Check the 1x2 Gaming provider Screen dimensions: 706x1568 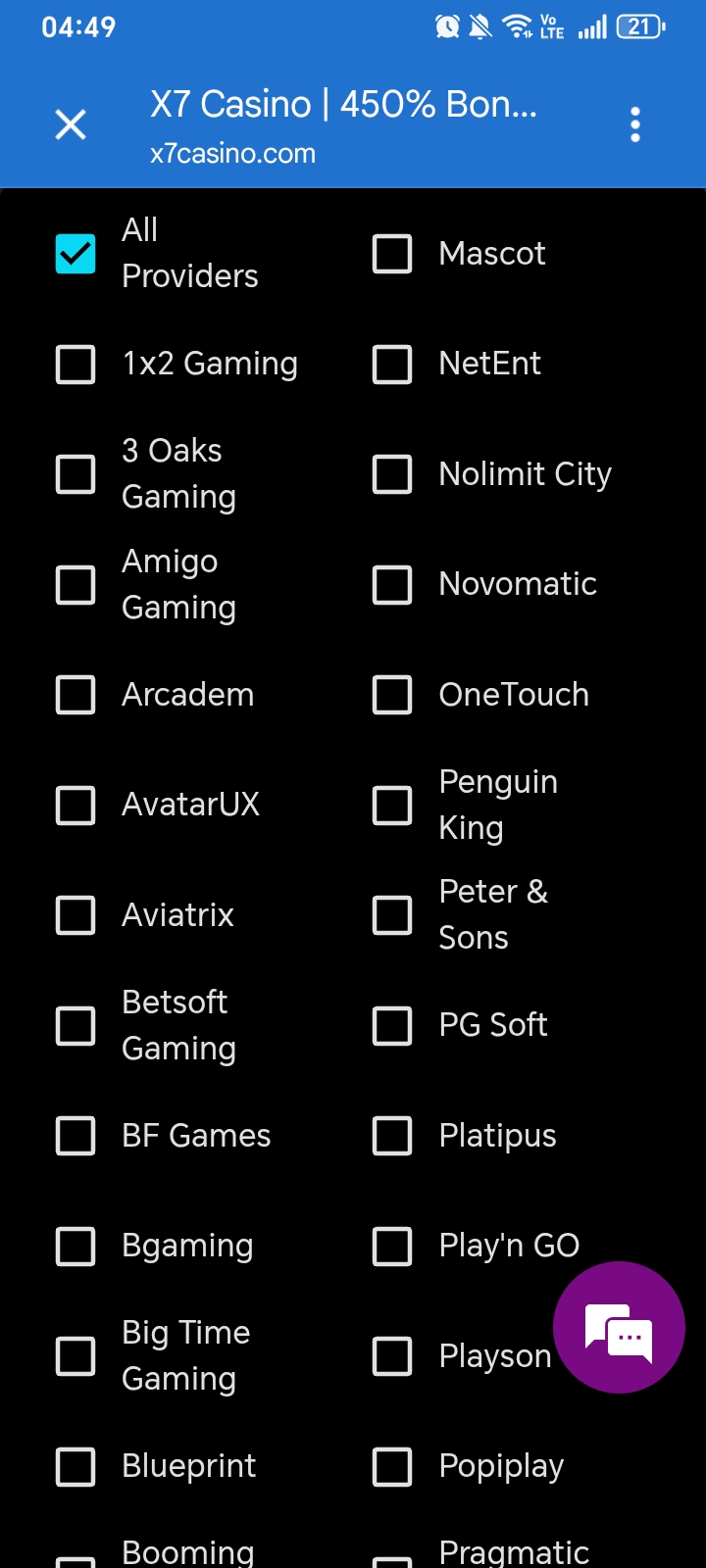tap(76, 365)
